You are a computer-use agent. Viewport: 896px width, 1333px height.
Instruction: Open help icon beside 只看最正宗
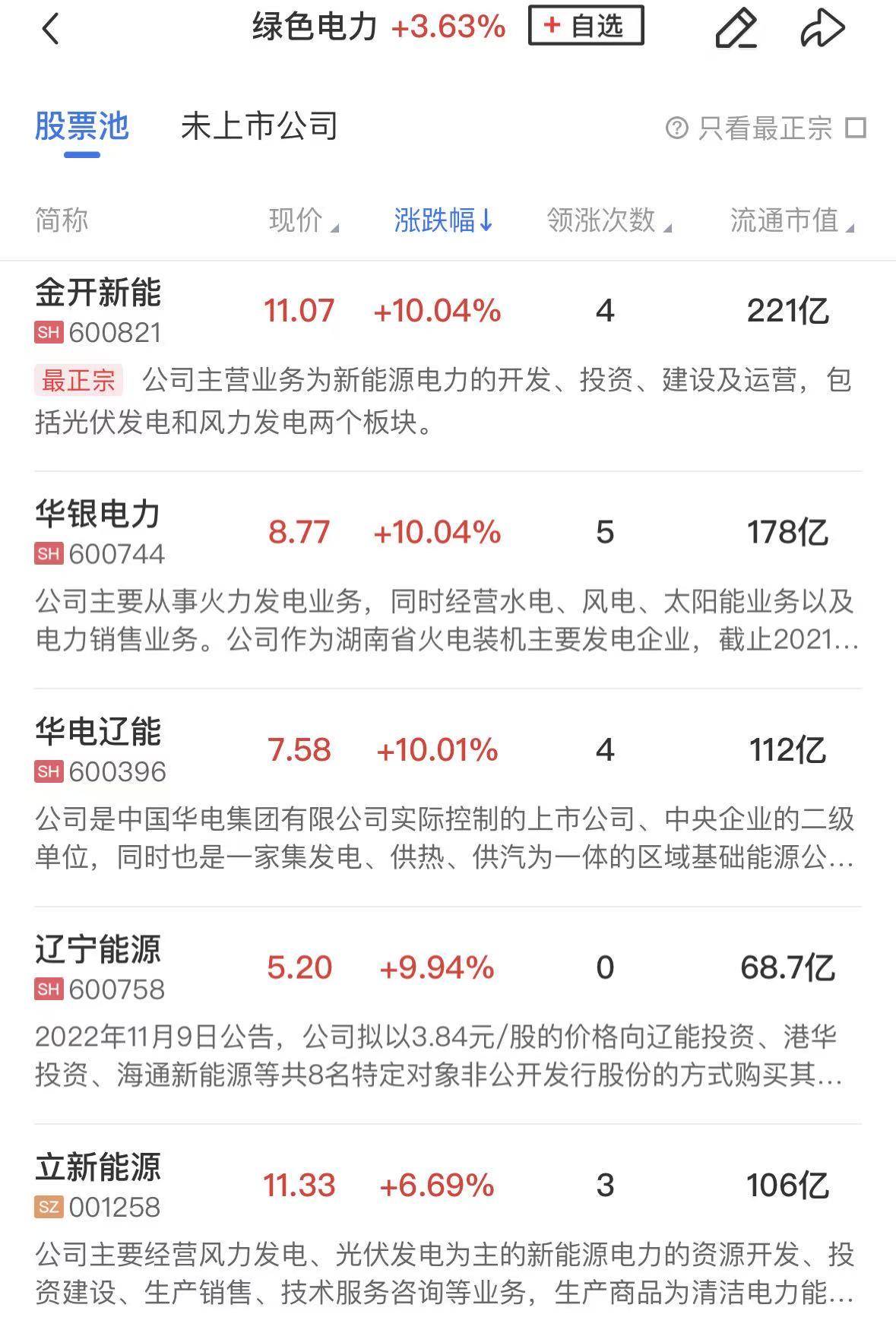676,128
